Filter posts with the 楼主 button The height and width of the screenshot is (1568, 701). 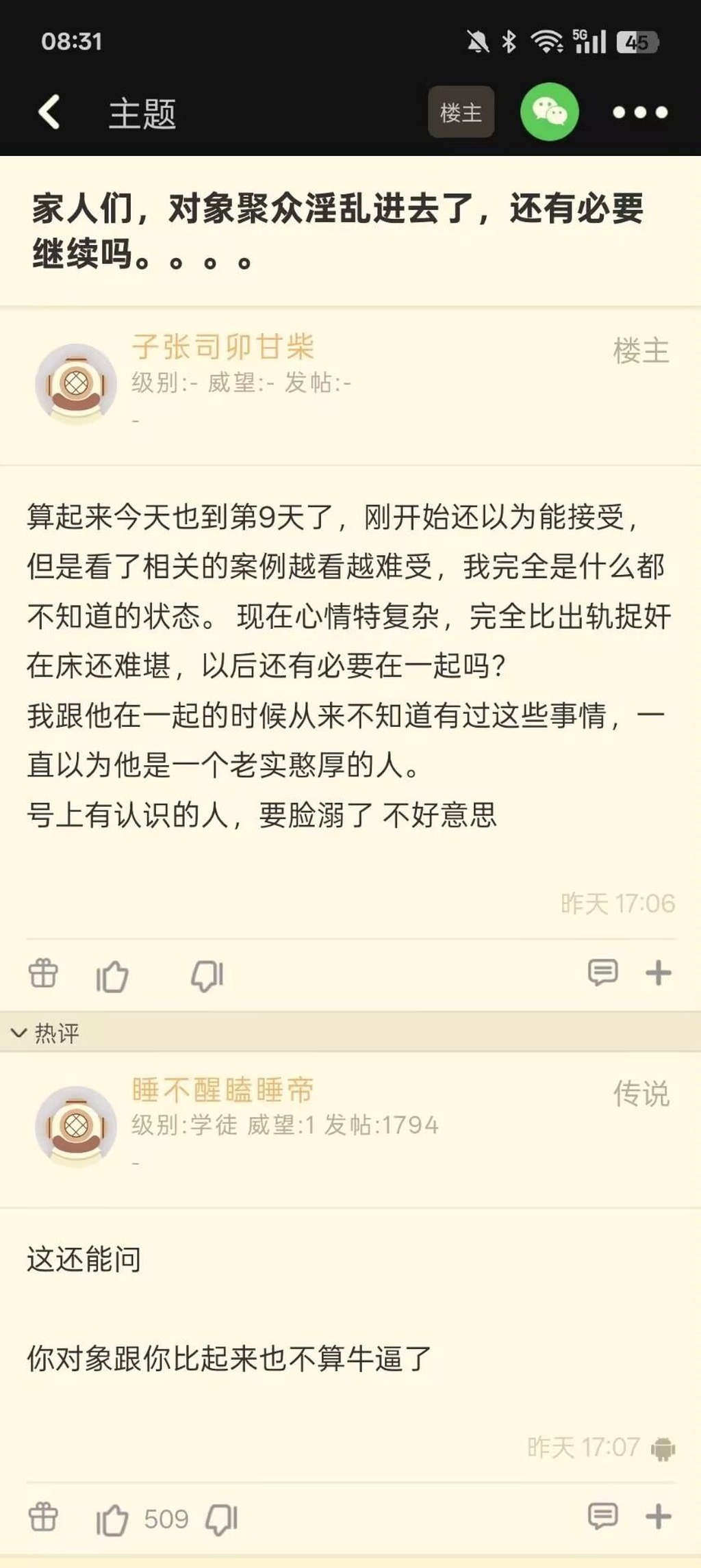point(461,112)
